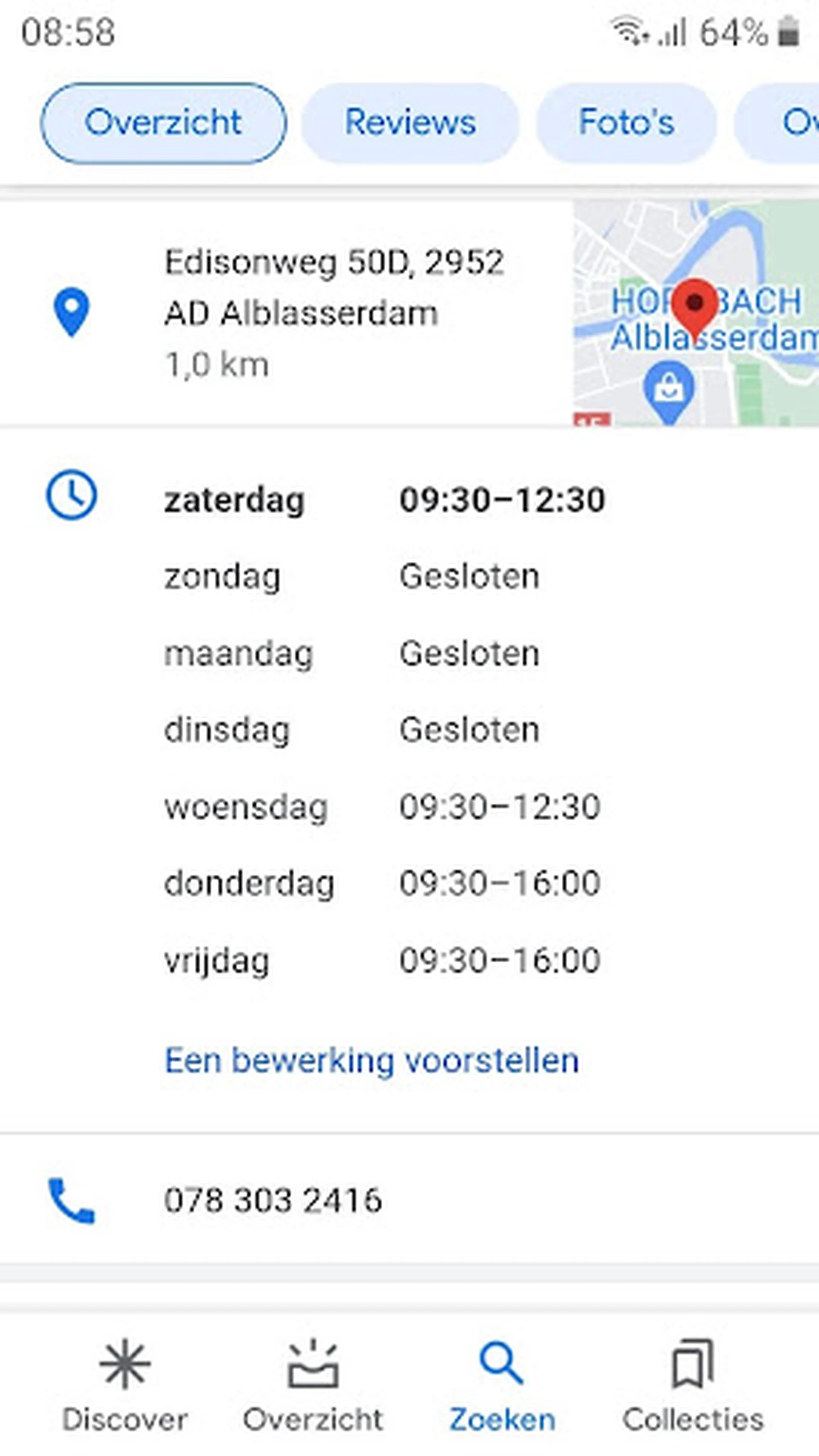Switch to the Reviews tab
Image resolution: width=819 pixels, height=1456 pixels.
410,123
